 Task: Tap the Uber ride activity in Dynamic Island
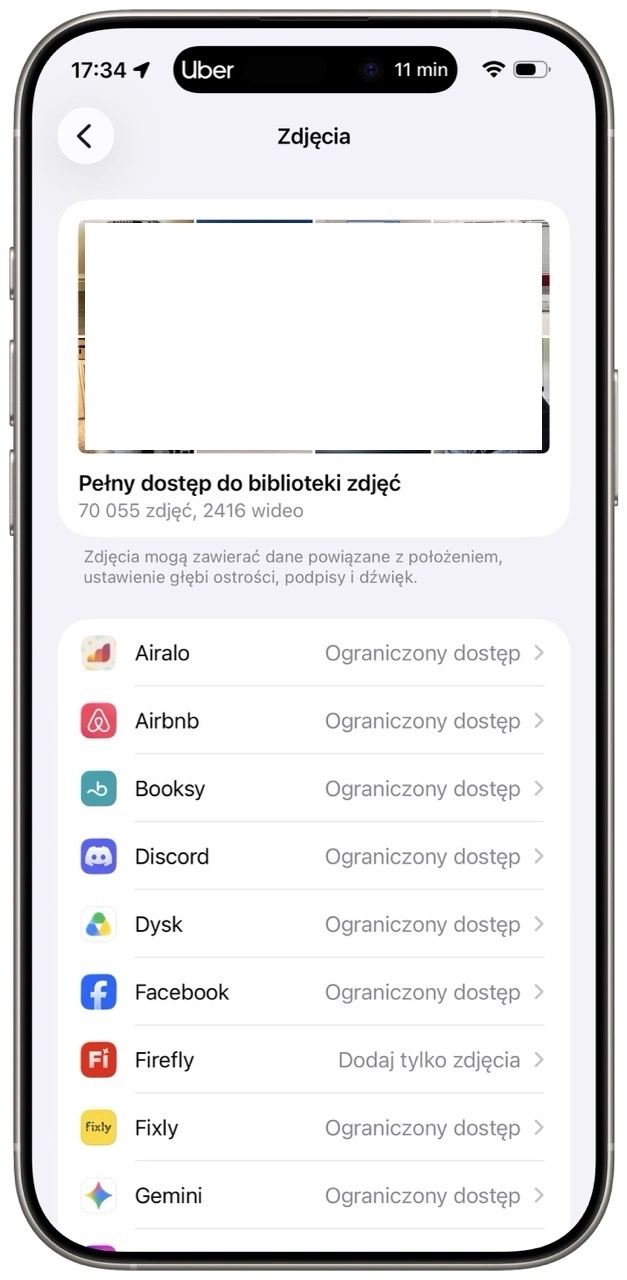pyautogui.click(x=315, y=70)
